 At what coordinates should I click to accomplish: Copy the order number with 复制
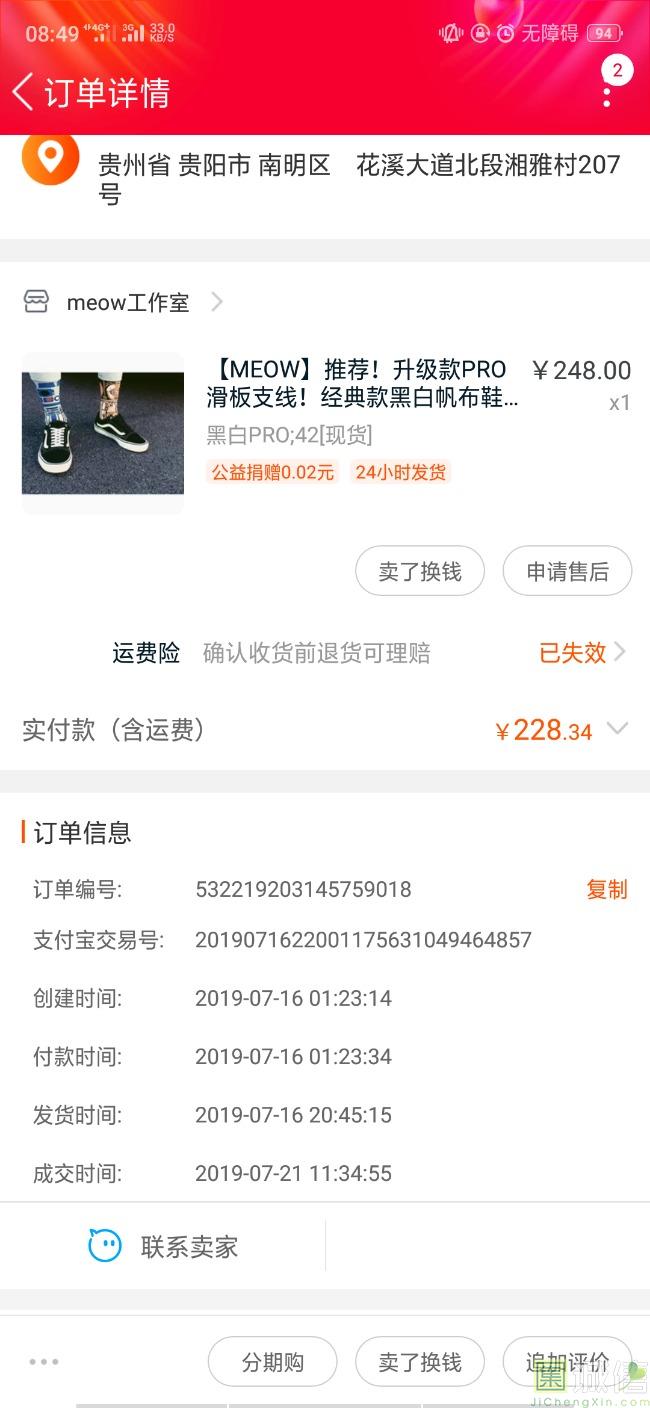[x=606, y=889]
